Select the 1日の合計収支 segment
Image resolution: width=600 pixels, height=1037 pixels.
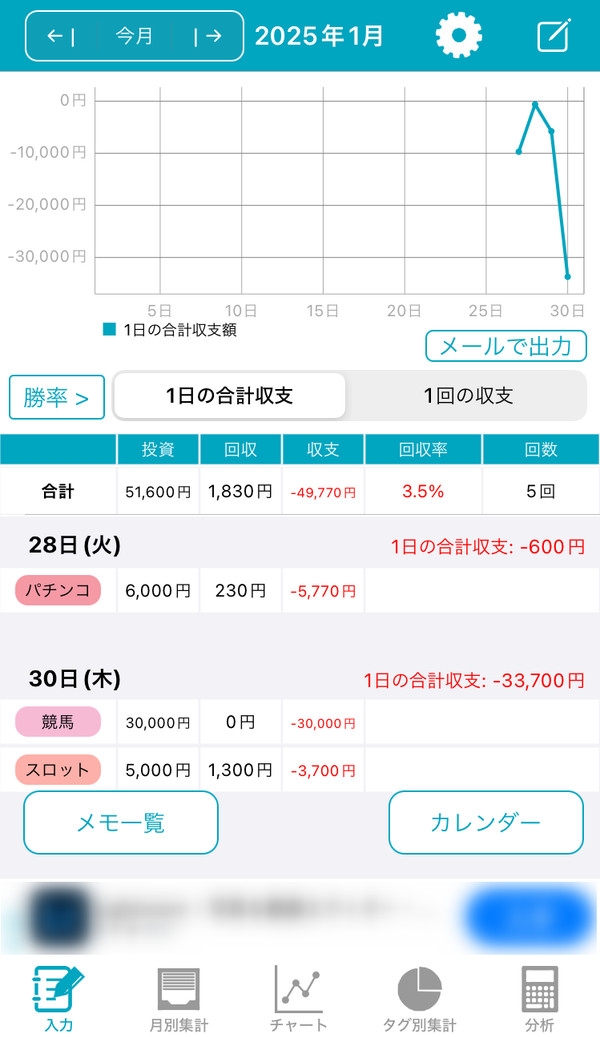[x=230, y=395]
